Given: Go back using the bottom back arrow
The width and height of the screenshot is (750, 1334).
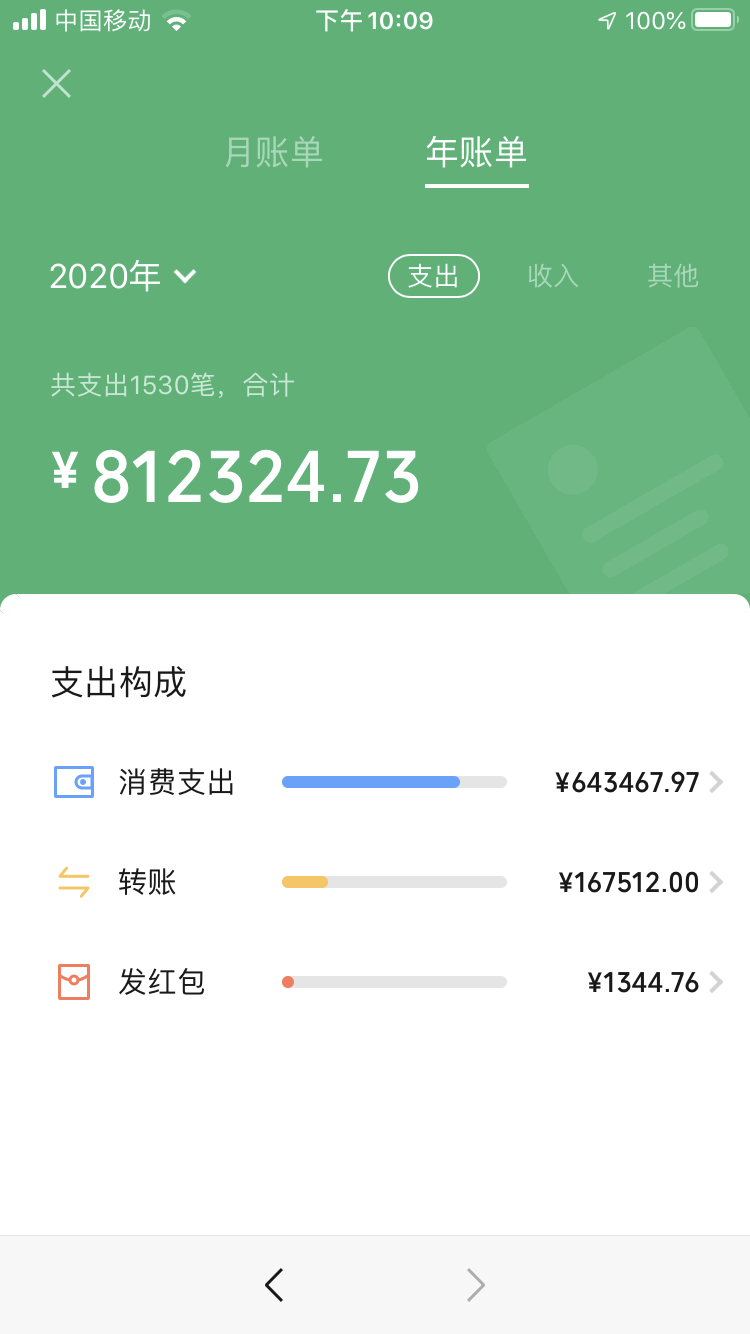Looking at the screenshot, I should pos(274,1284).
